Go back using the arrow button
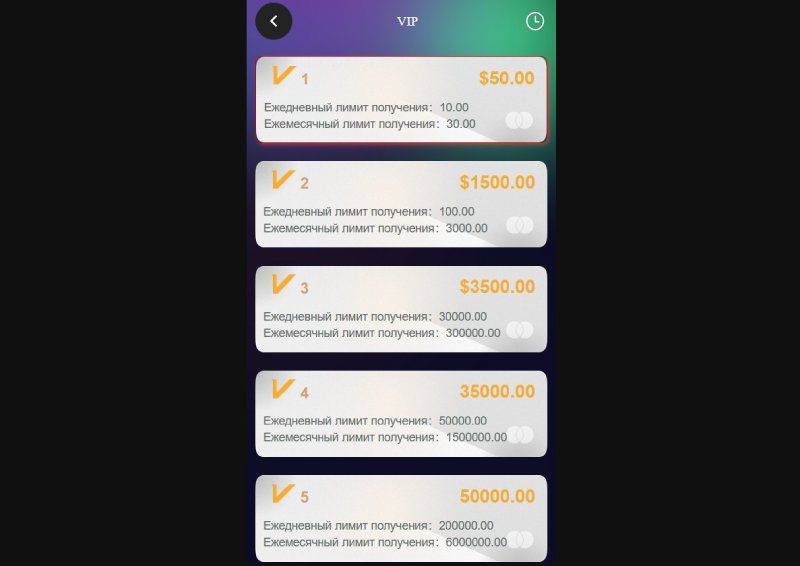Screen dimensions: 800x566 273,21
